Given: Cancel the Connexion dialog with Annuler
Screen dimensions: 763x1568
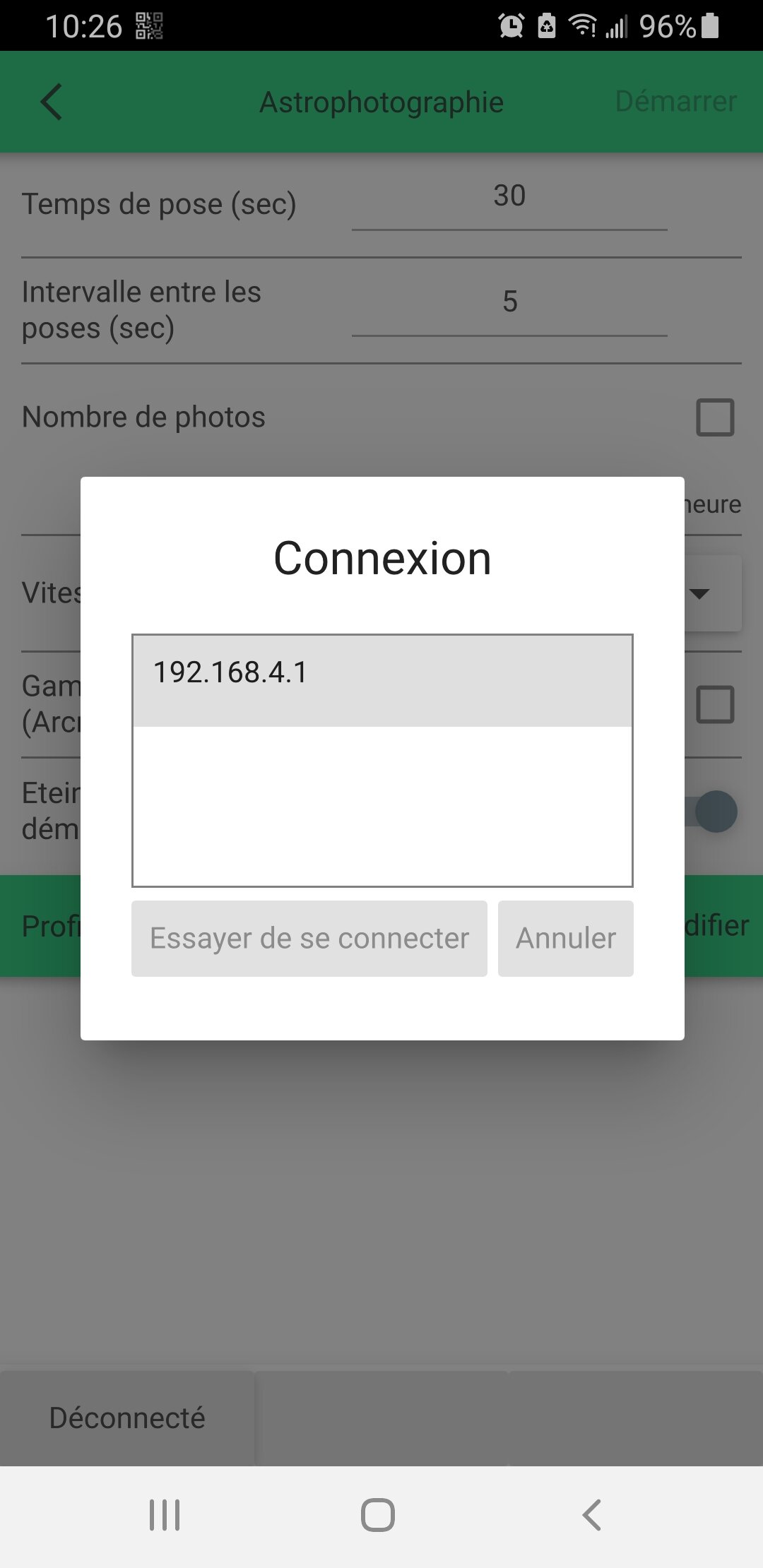Looking at the screenshot, I should pos(566,939).
